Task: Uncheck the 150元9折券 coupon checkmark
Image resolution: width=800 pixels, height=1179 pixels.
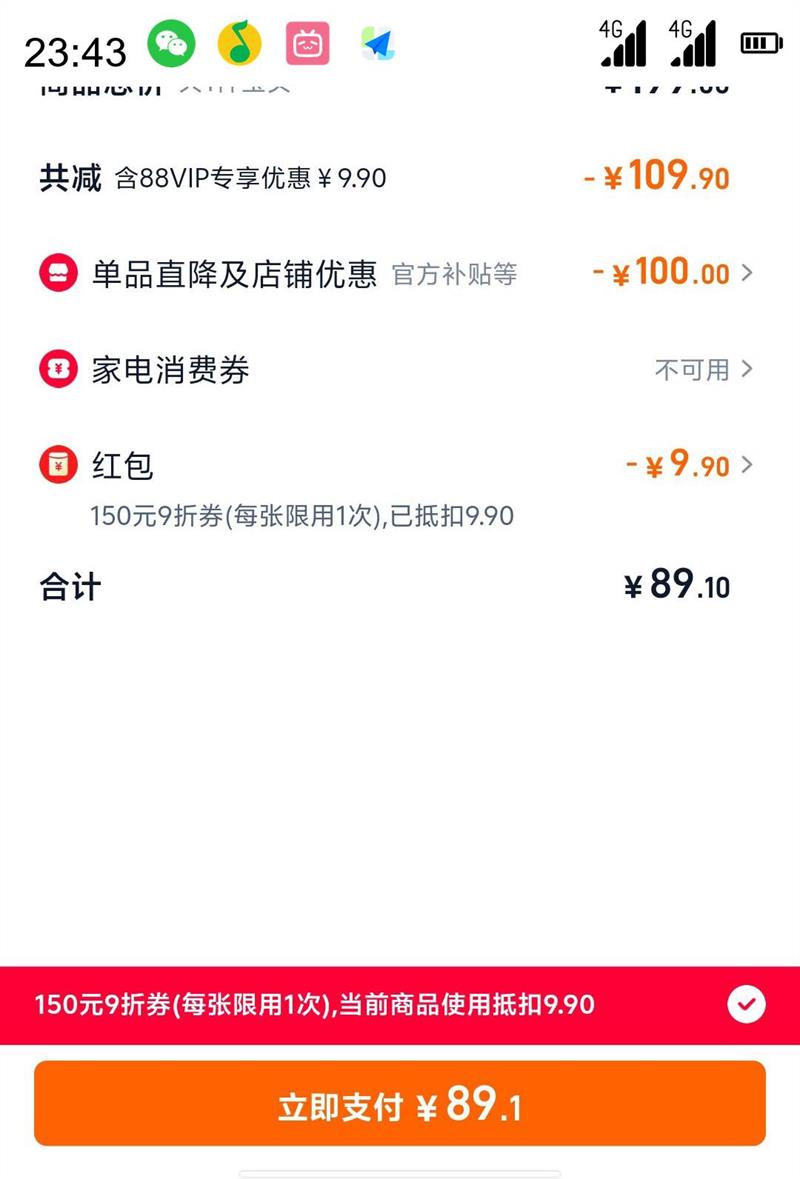Action: [746, 1004]
